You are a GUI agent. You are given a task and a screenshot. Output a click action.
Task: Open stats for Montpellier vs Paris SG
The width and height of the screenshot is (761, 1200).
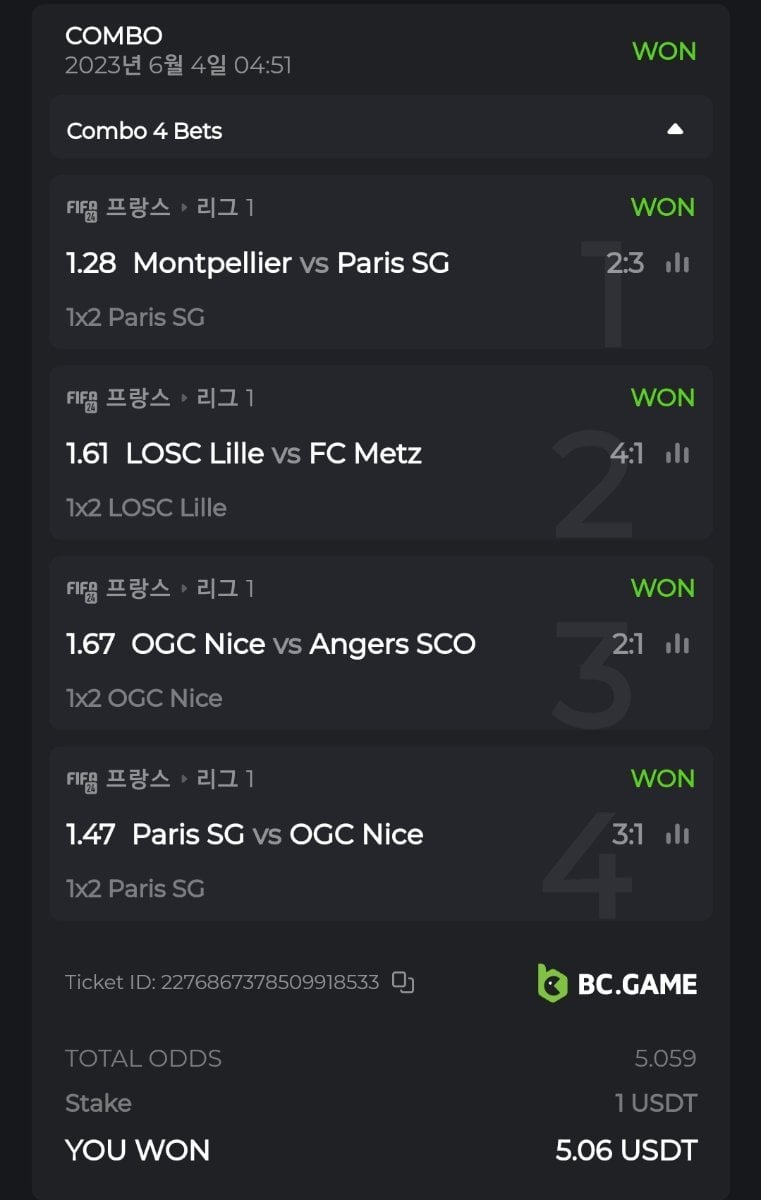click(x=678, y=263)
